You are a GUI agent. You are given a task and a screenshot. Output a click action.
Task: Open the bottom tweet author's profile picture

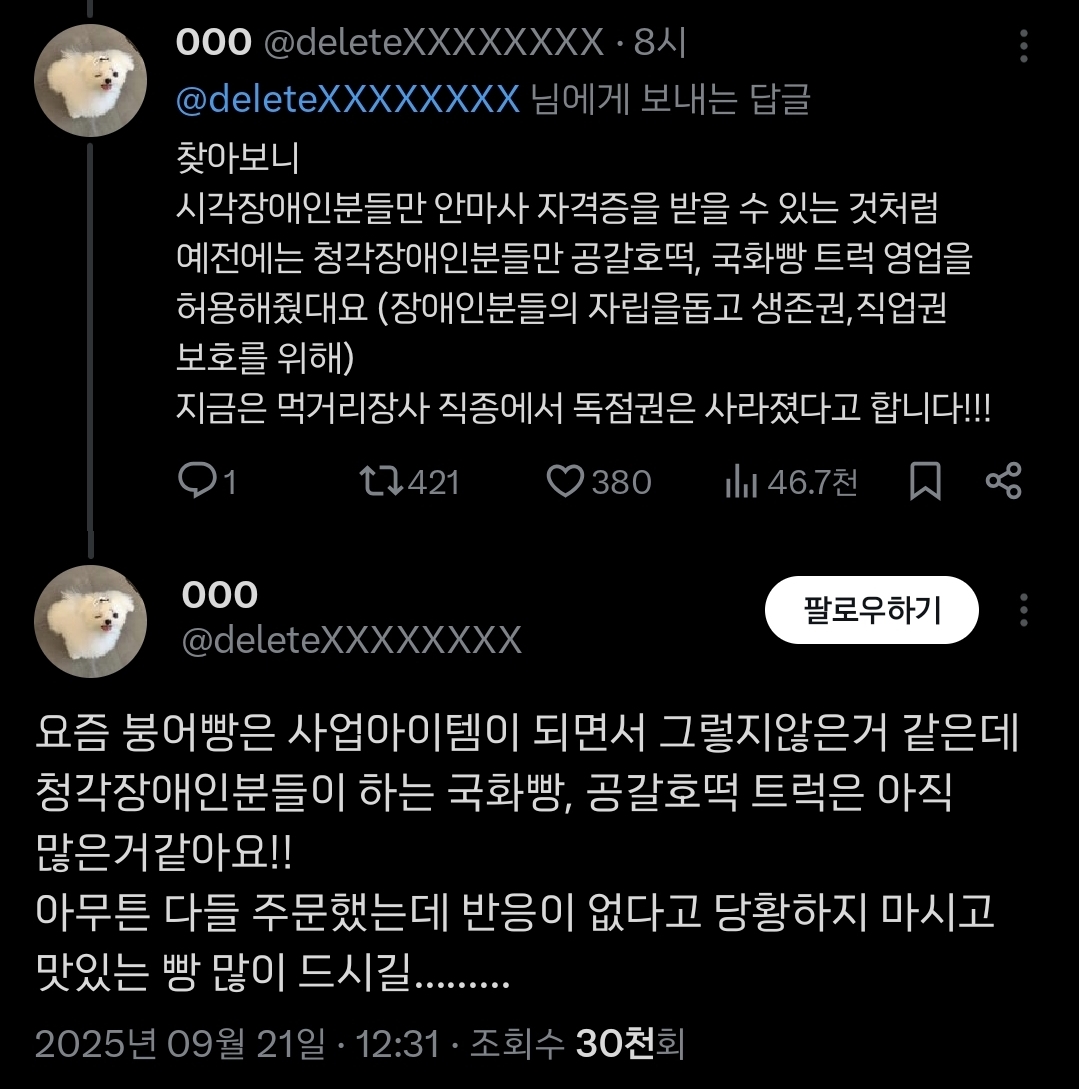[x=90, y=617]
